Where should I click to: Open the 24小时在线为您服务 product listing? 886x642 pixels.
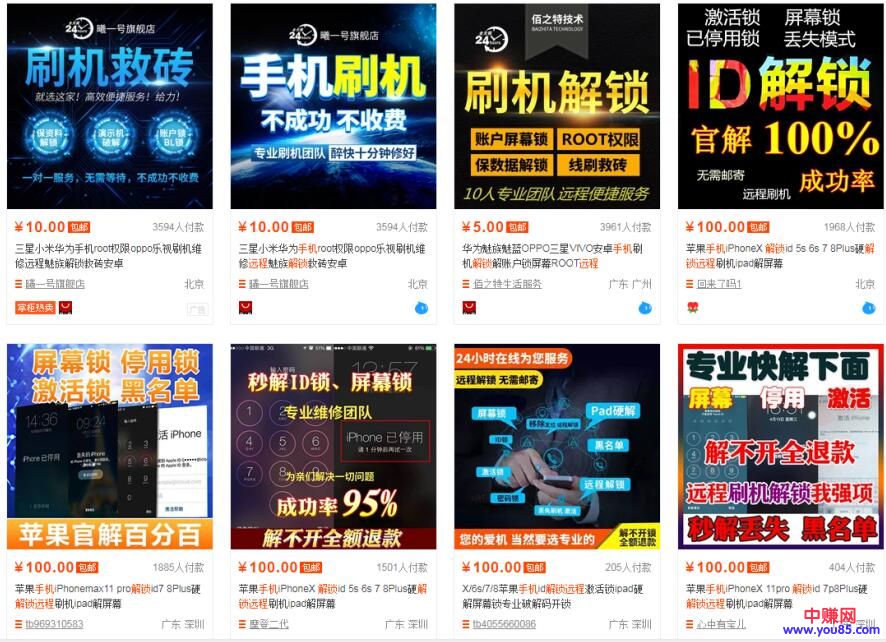pos(556,445)
